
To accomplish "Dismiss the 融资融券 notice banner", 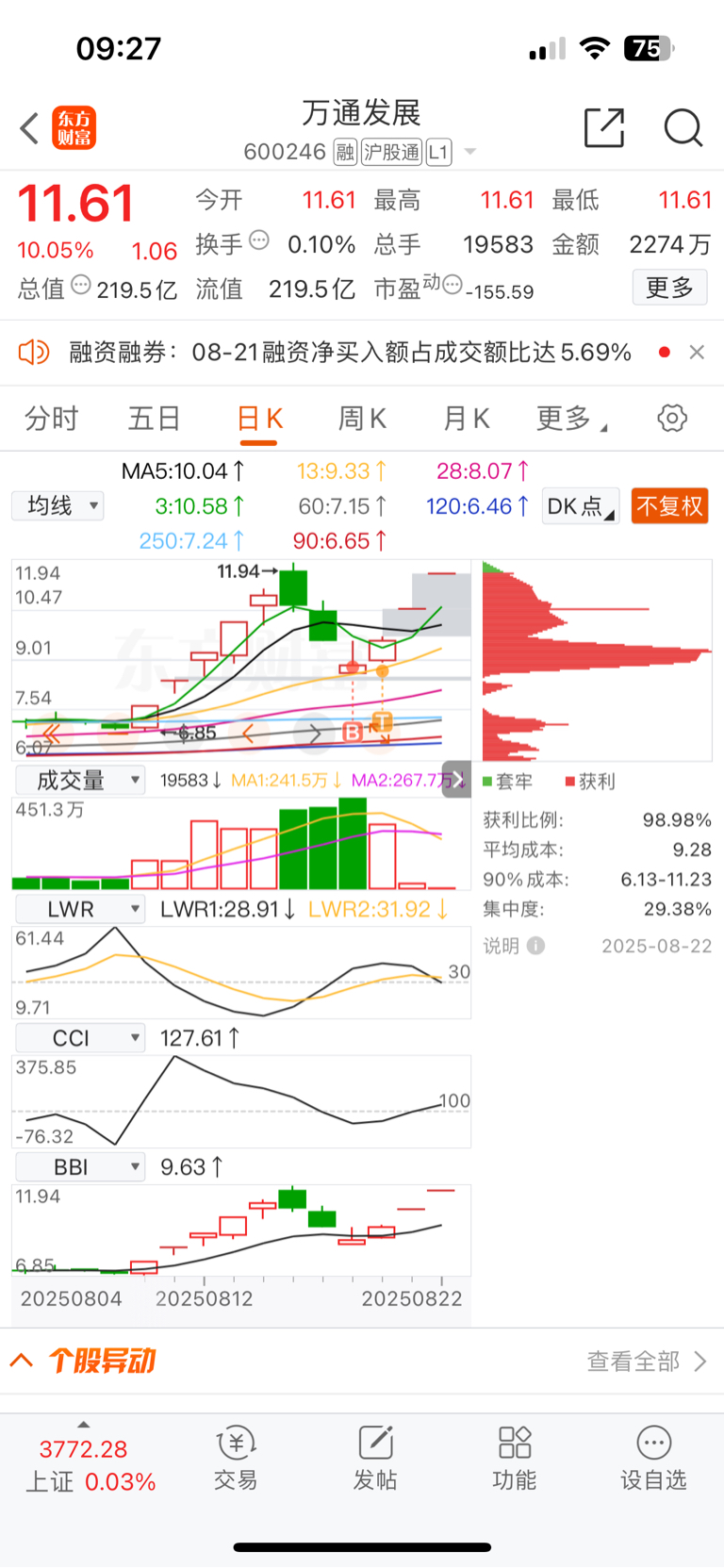I will 697,352.
